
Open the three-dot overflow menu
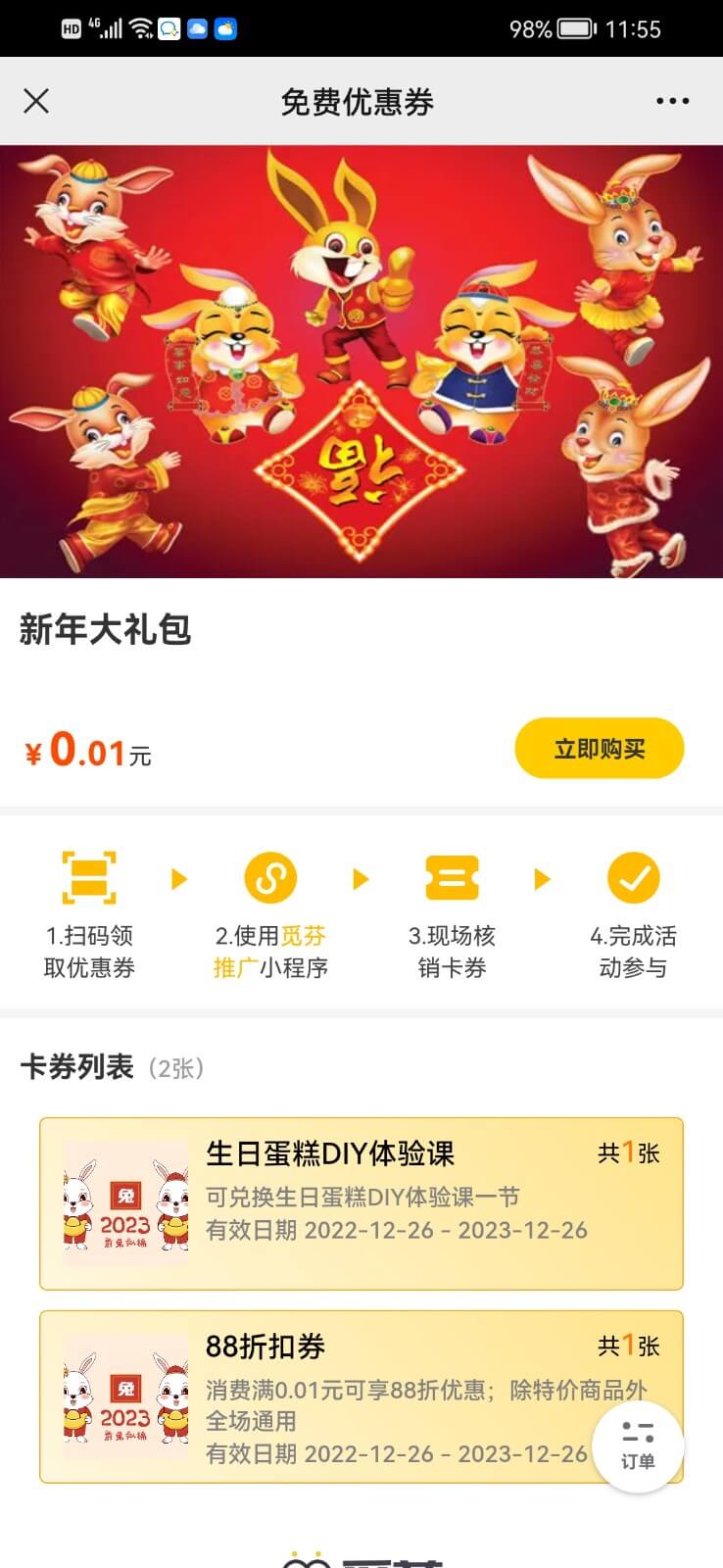(672, 101)
